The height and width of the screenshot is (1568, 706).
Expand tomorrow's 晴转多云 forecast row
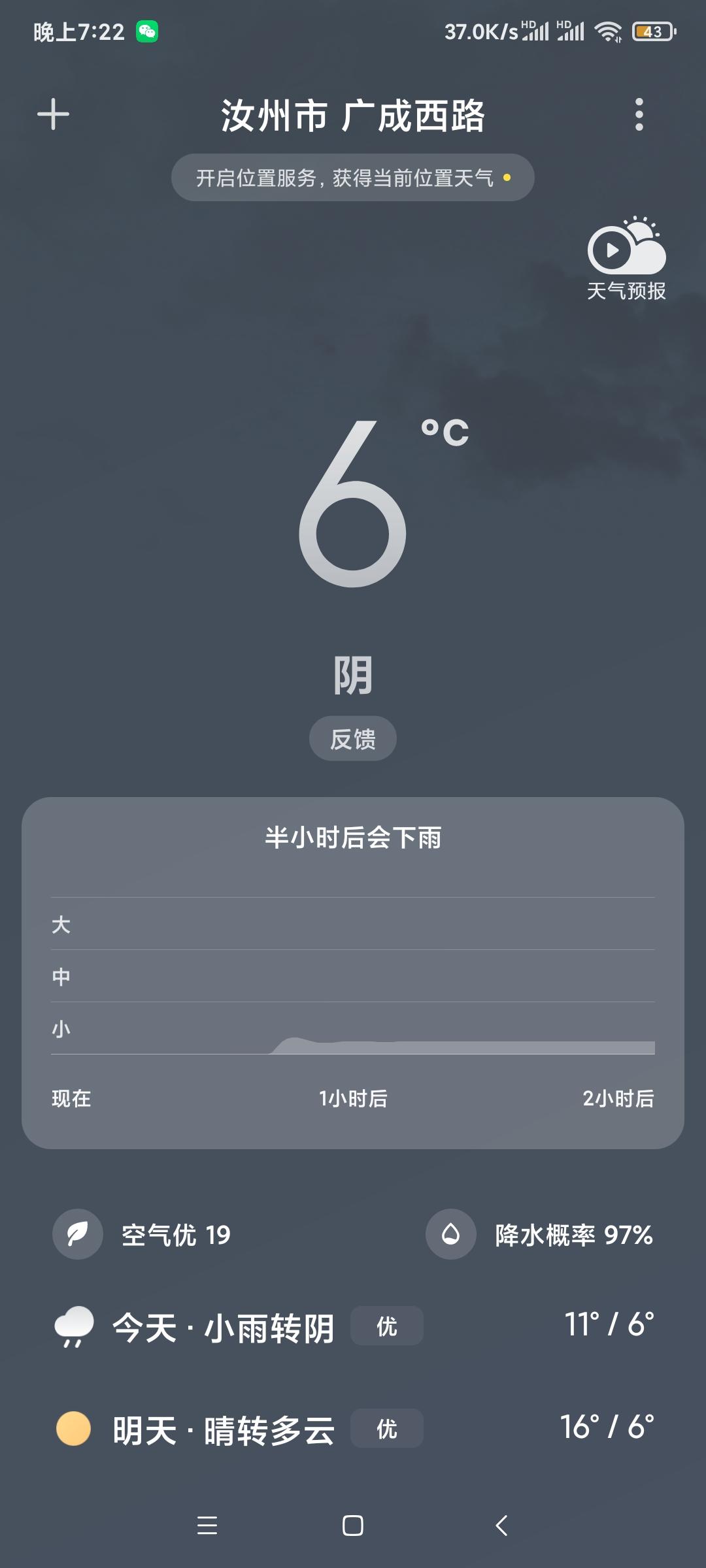point(353,1428)
